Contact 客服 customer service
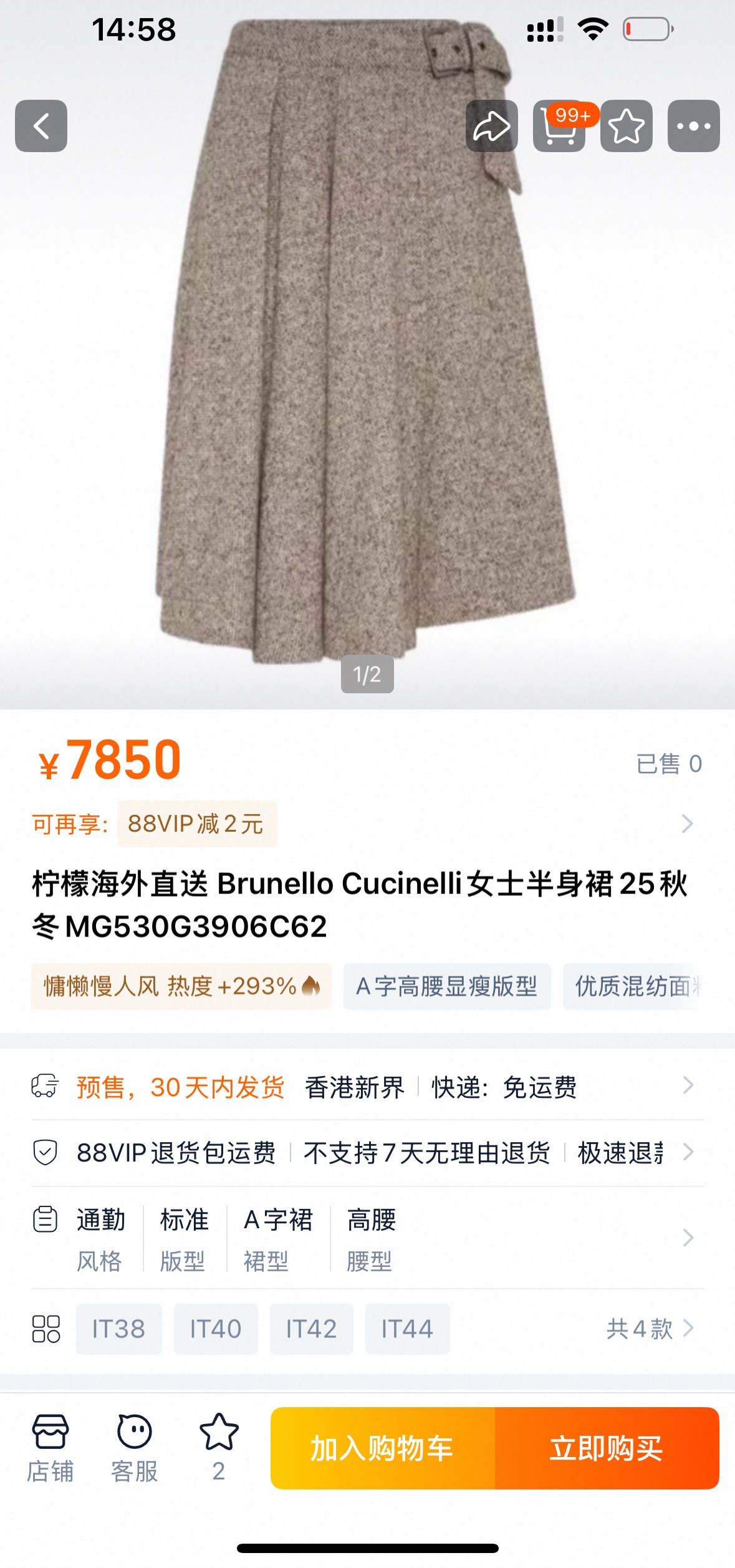 (134, 1447)
